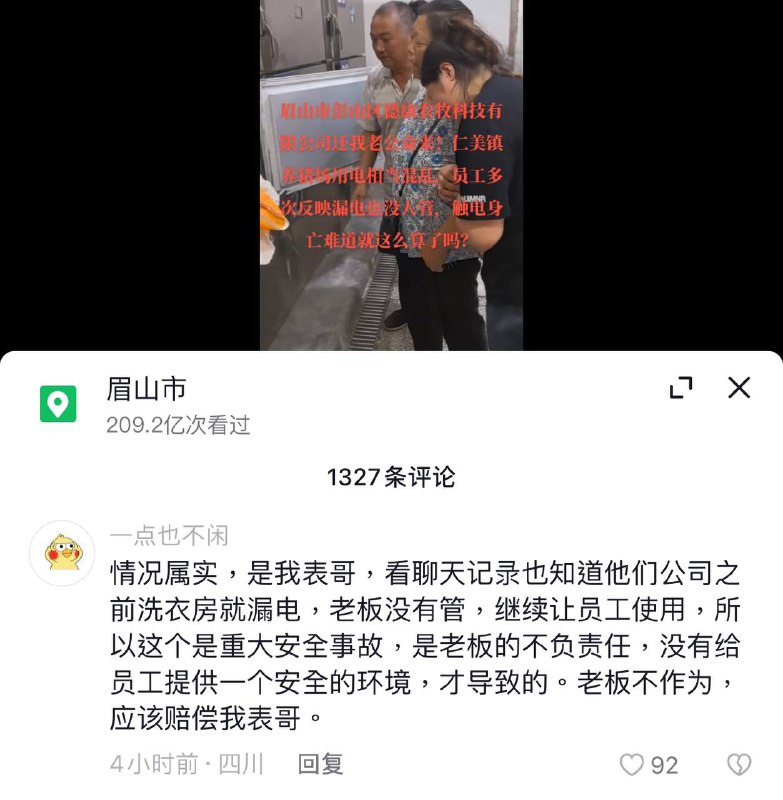783x800 pixels.
Task: Click the broken-heart dislike icon
Action: pos(739,765)
